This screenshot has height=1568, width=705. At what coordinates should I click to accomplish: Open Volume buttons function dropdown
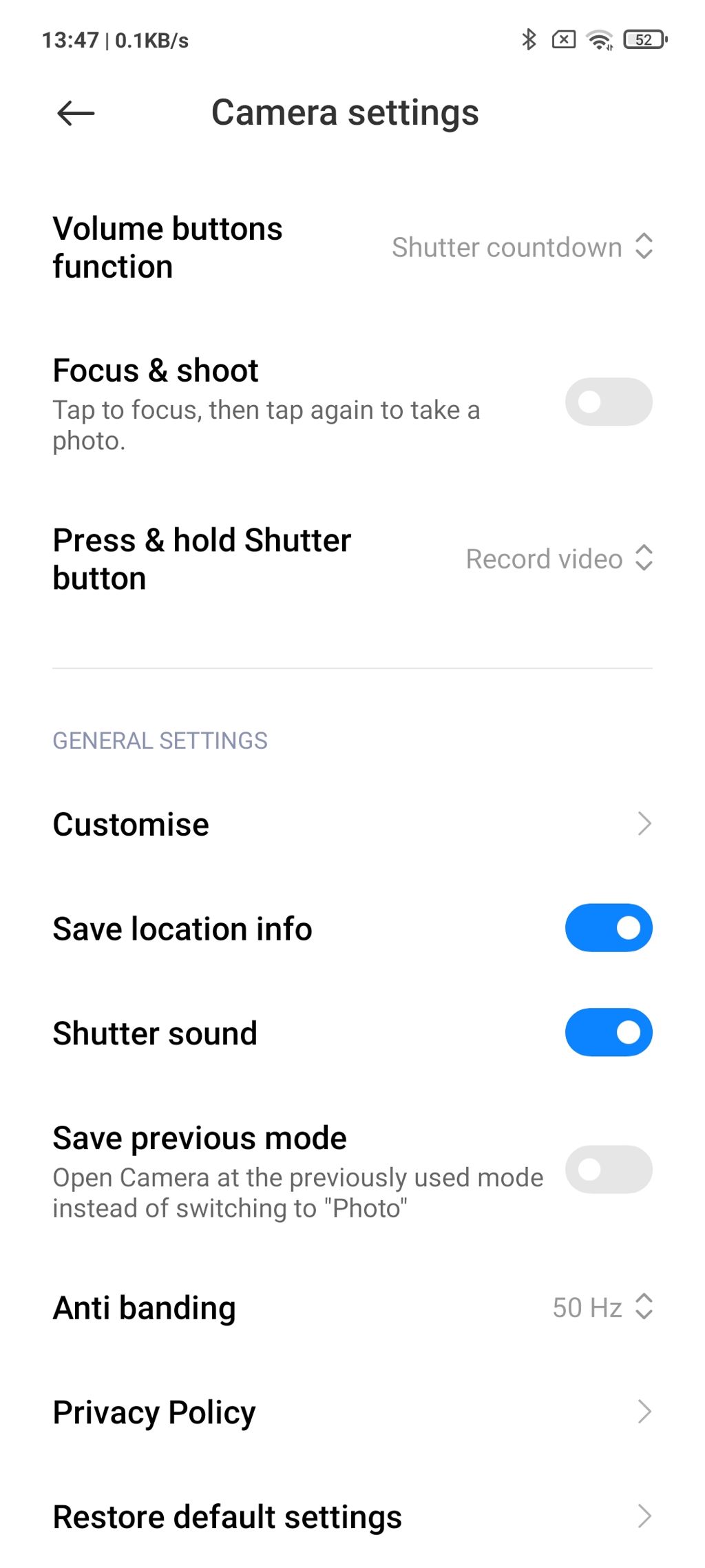tap(522, 247)
